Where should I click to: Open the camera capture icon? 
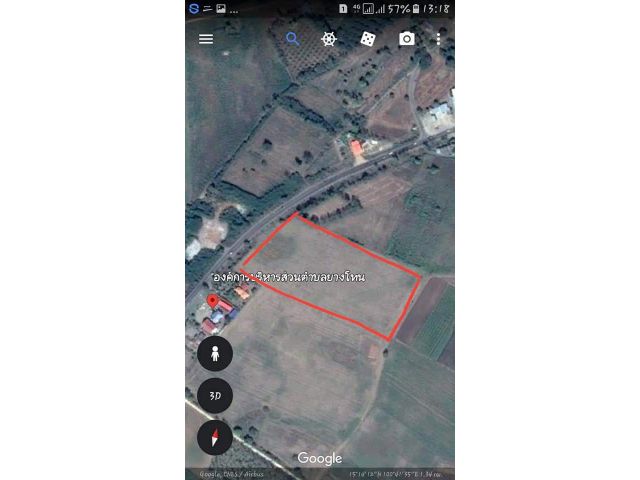[406, 39]
